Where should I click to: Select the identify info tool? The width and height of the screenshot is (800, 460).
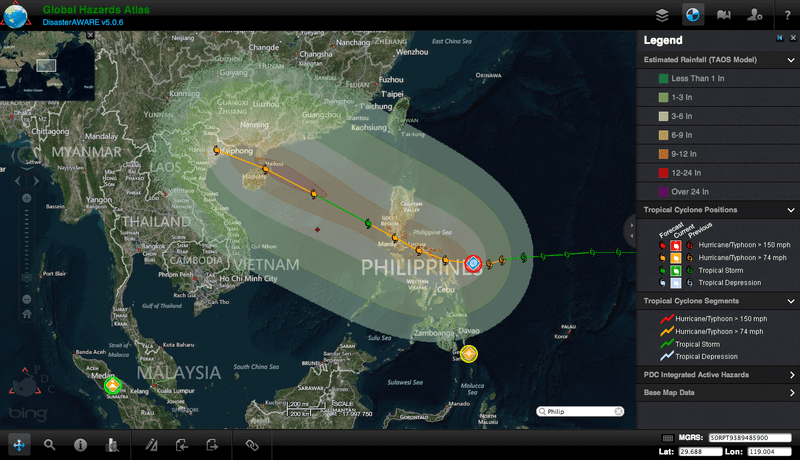tap(80, 445)
